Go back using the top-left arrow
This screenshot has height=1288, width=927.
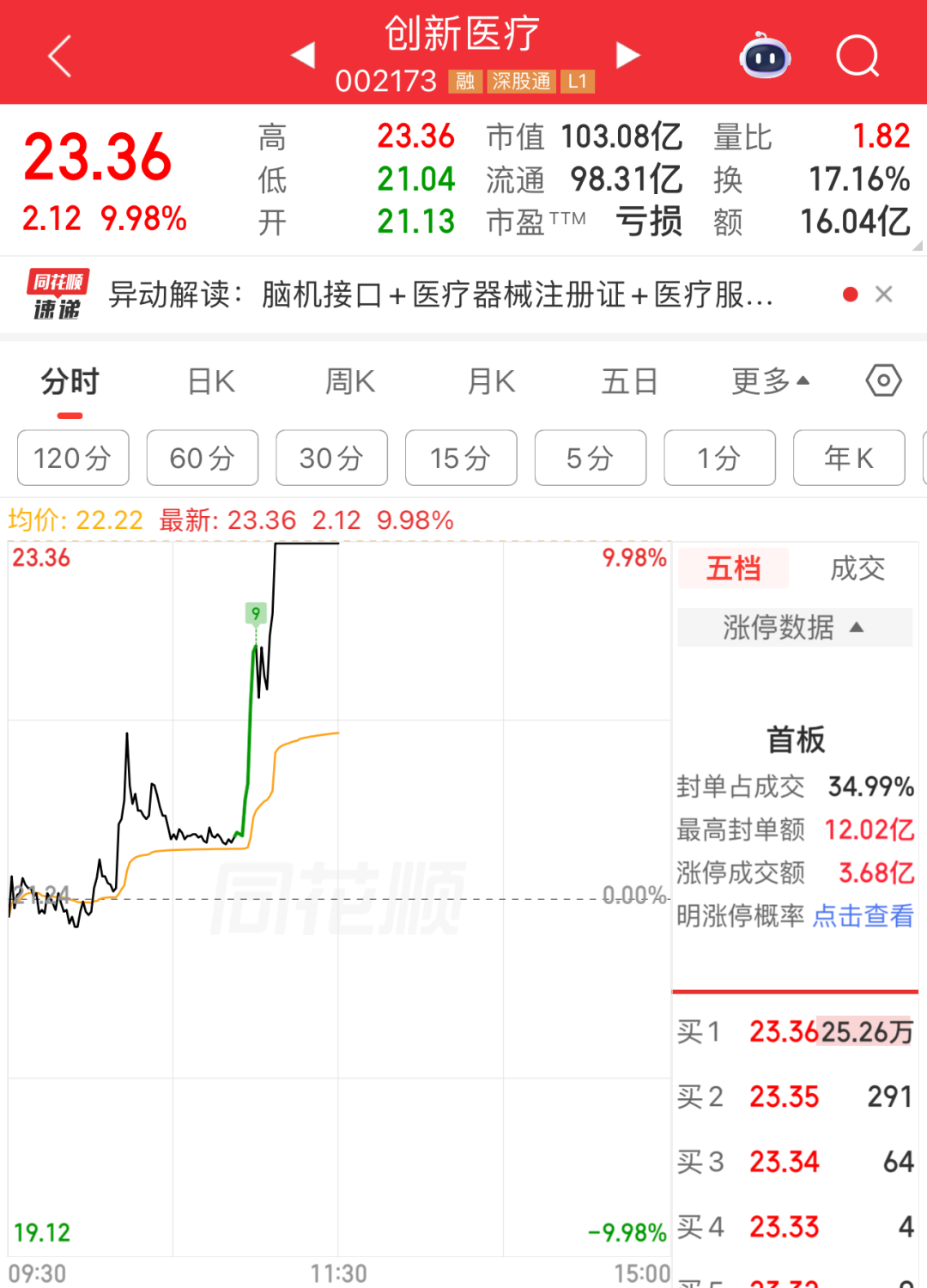[x=60, y=57]
